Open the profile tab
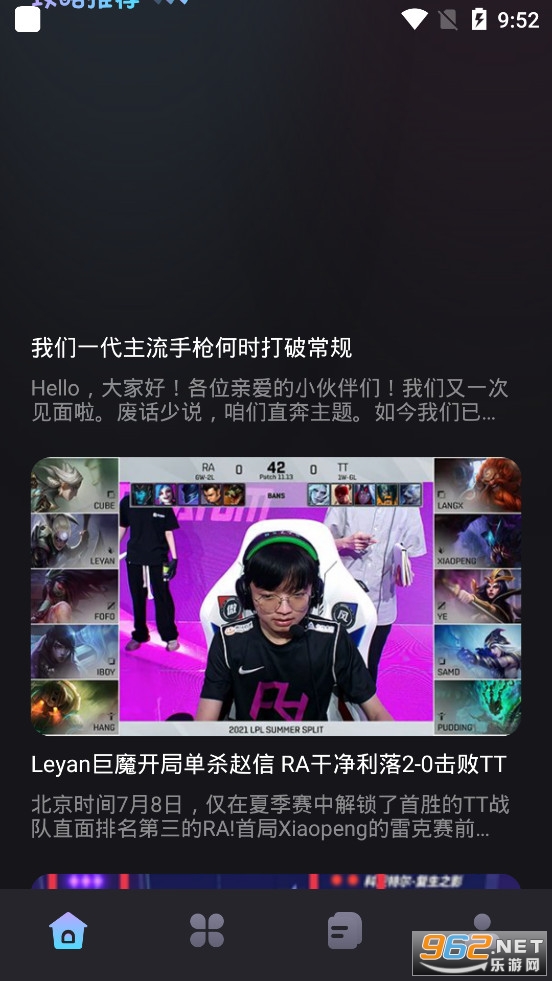The height and width of the screenshot is (981, 552). click(482, 923)
